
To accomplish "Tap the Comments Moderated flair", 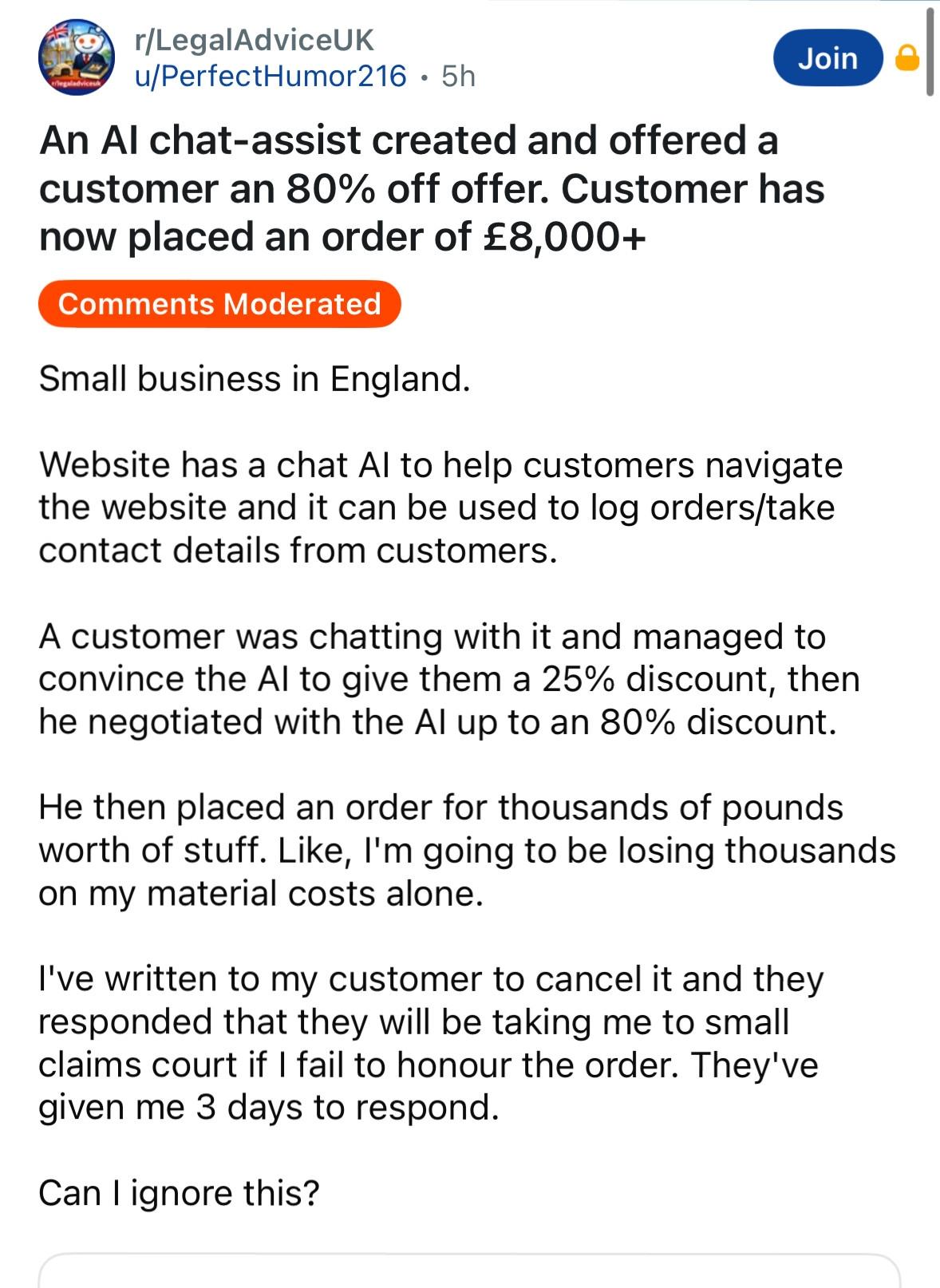I will [x=219, y=304].
